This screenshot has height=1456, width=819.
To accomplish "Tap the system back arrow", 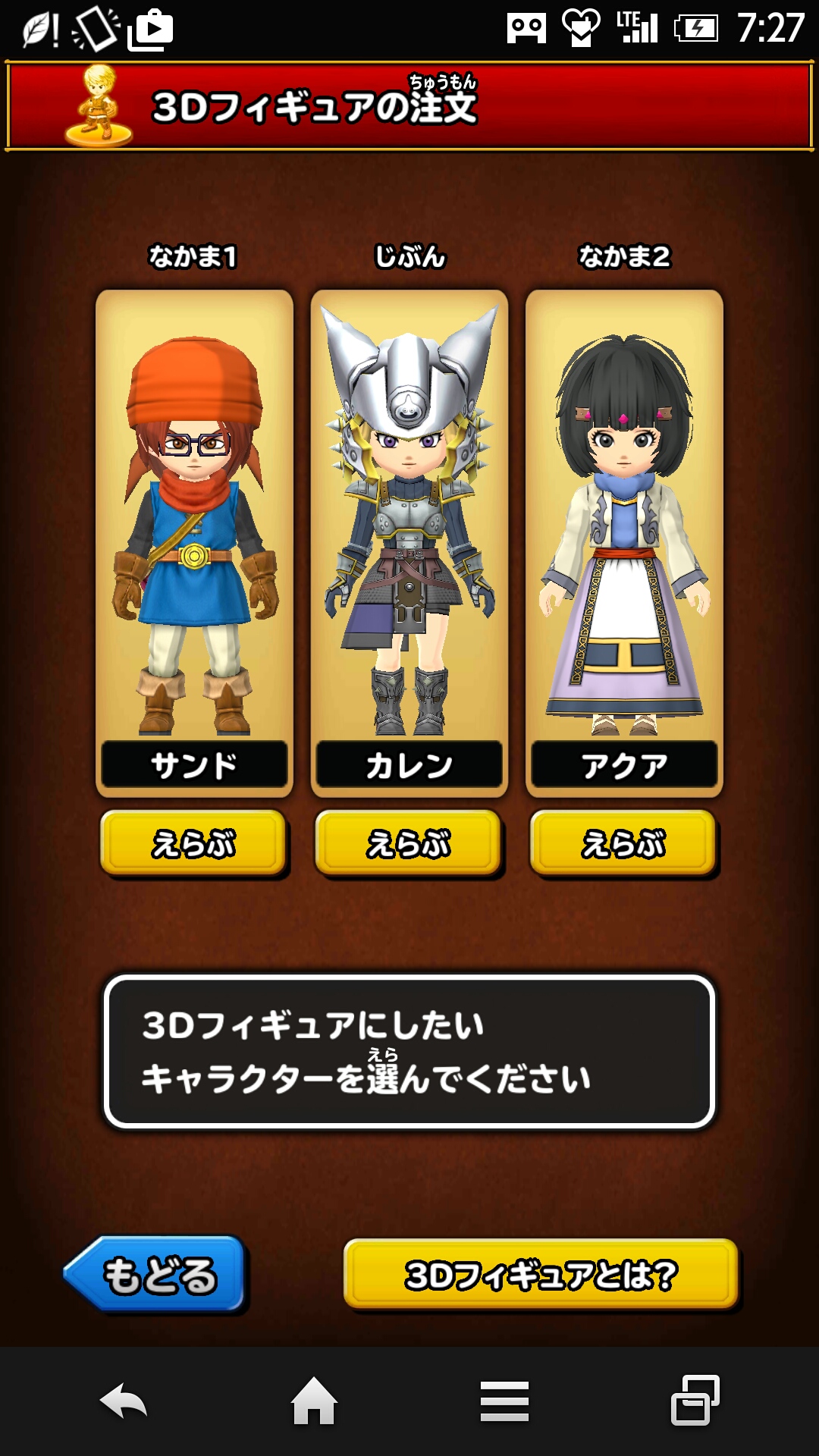I will pyautogui.click(x=124, y=1401).
